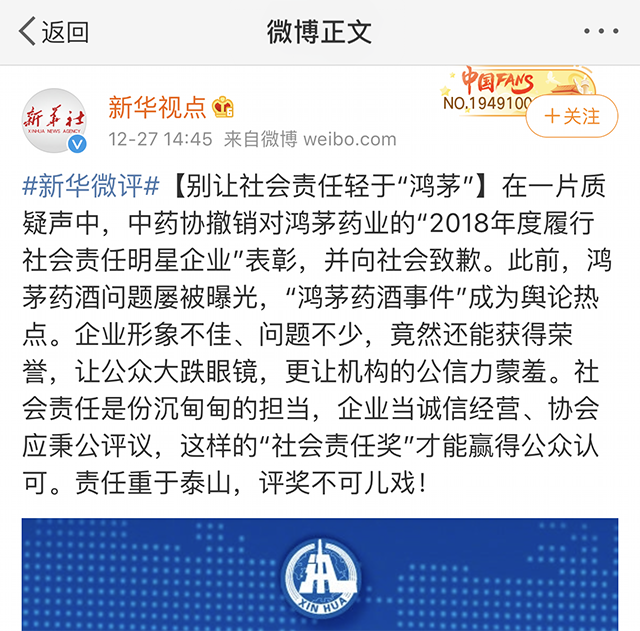Open the 新华视点 account name
Viewport: 640px width, 631px height.
pos(158,106)
